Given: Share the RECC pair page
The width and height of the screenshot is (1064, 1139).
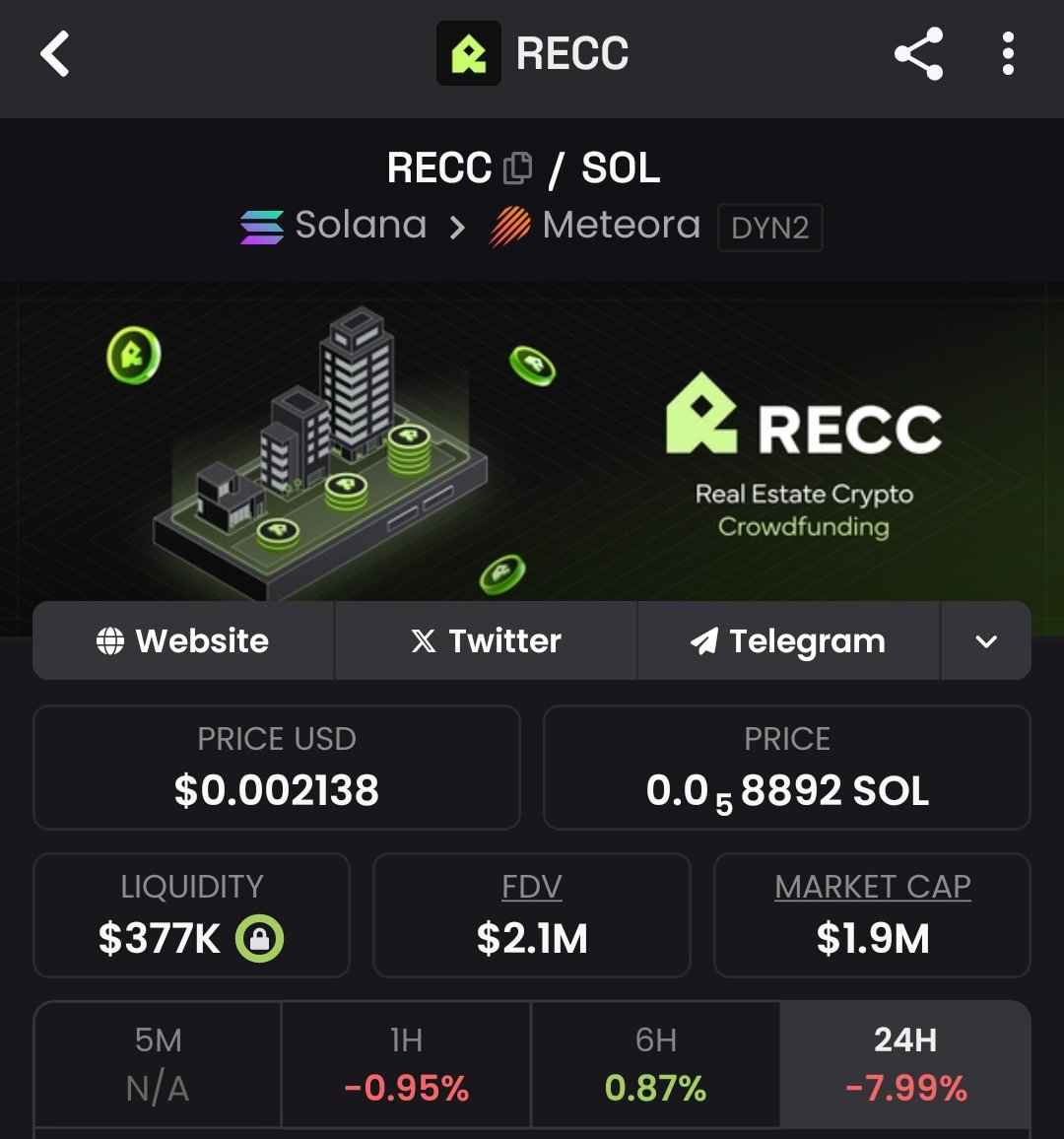Looking at the screenshot, I should 918,54.
